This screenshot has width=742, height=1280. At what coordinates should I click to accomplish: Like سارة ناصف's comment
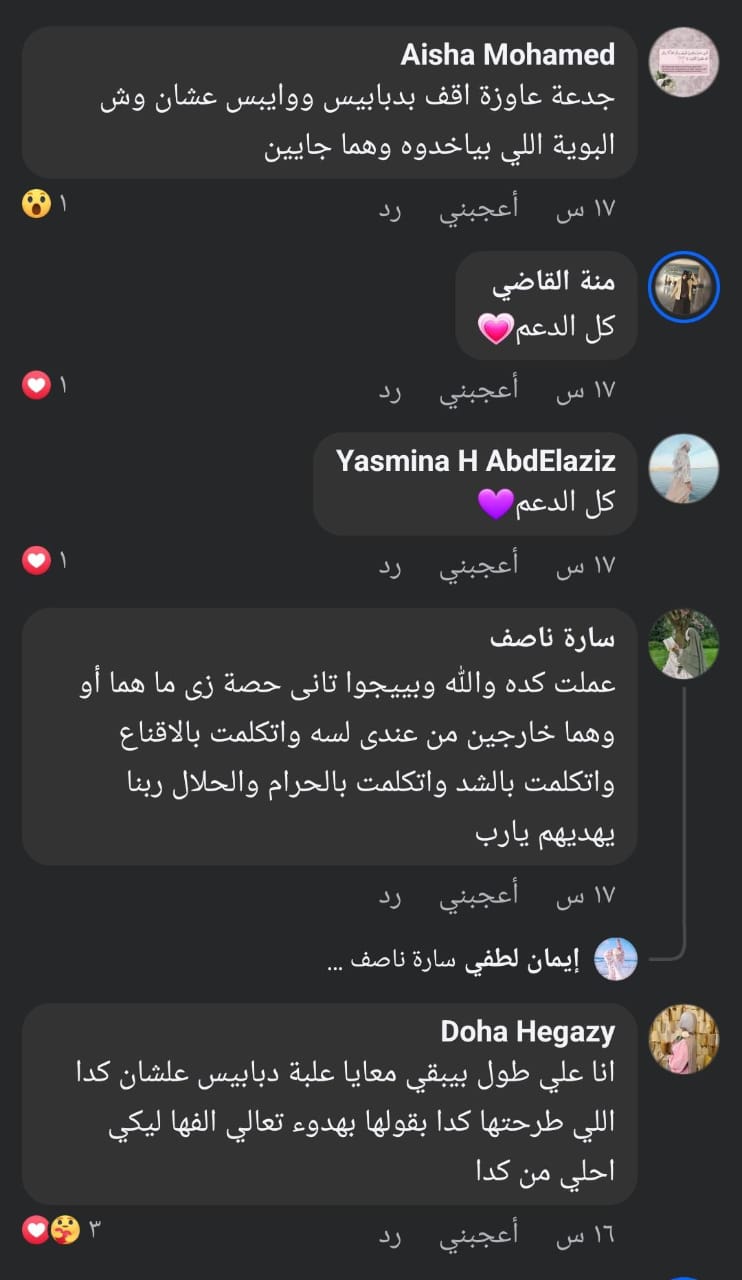[479, 895]
